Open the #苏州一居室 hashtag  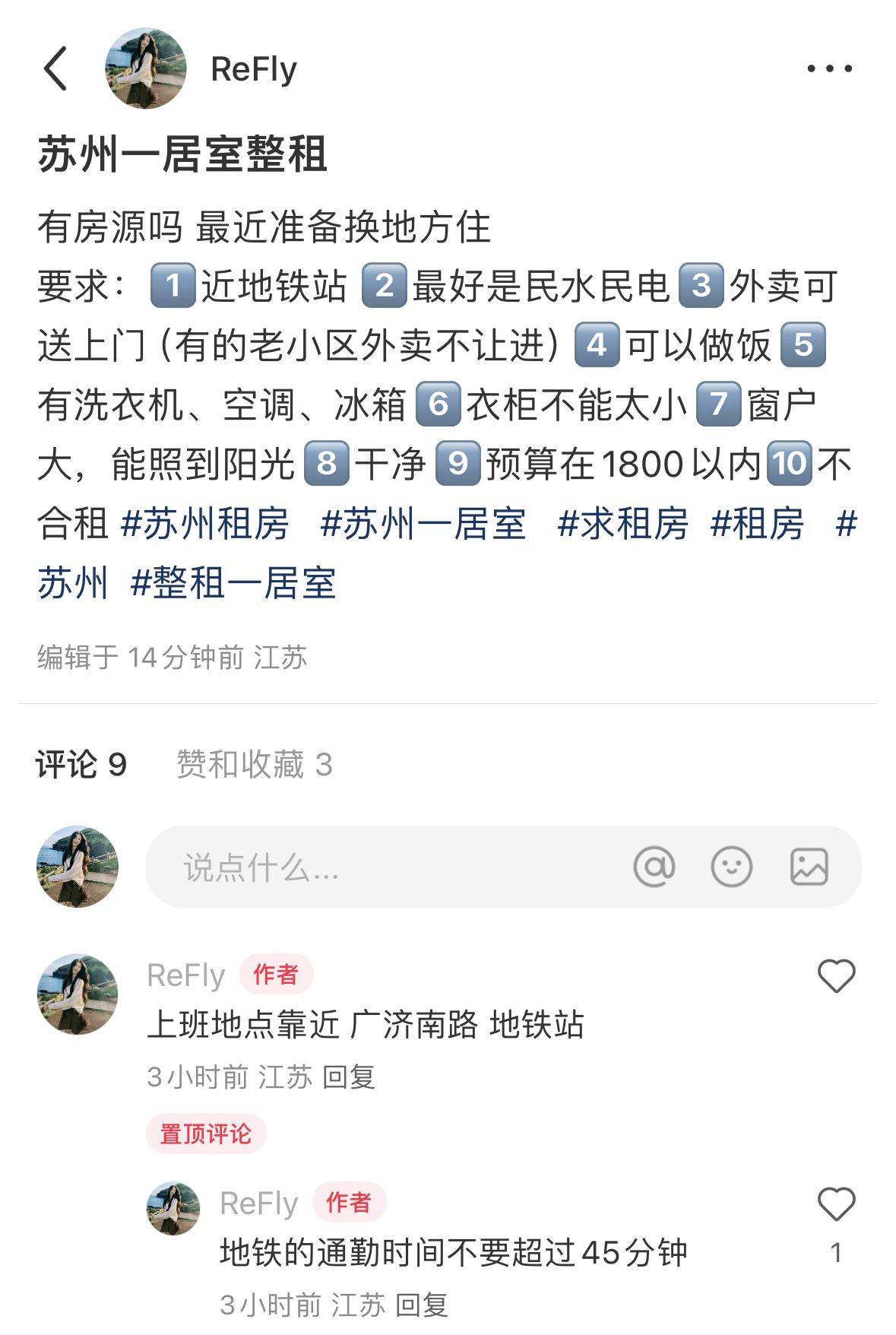click(423, 524)
